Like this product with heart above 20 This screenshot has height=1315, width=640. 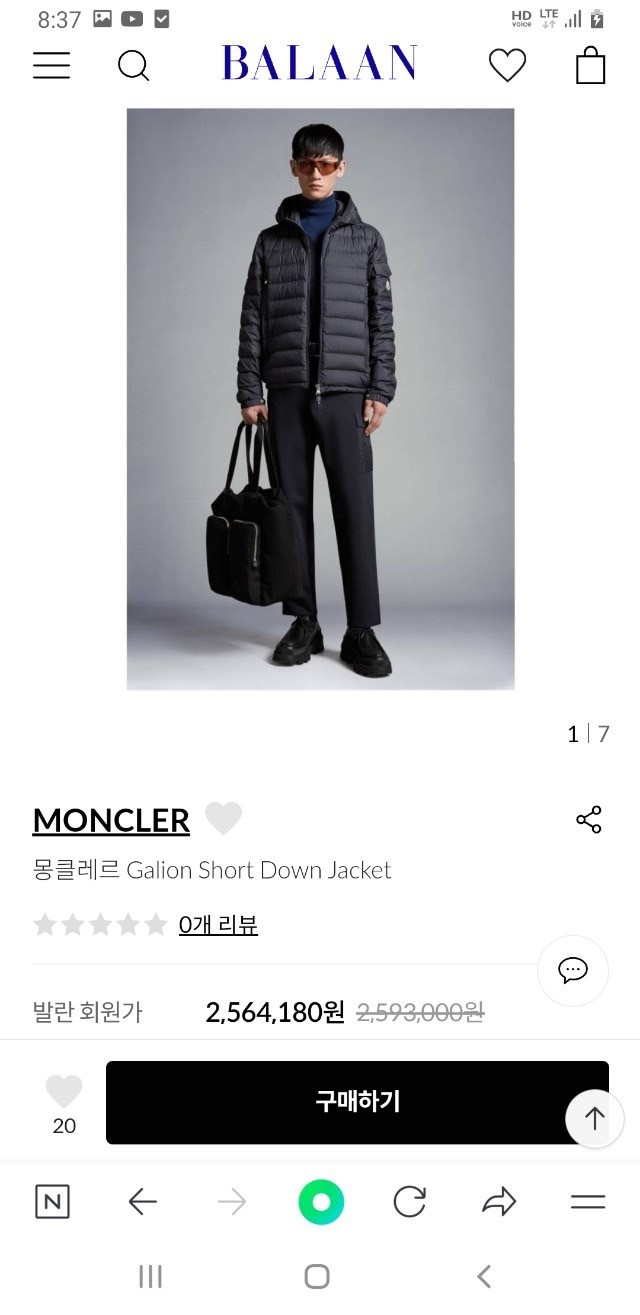[64, 1090]
